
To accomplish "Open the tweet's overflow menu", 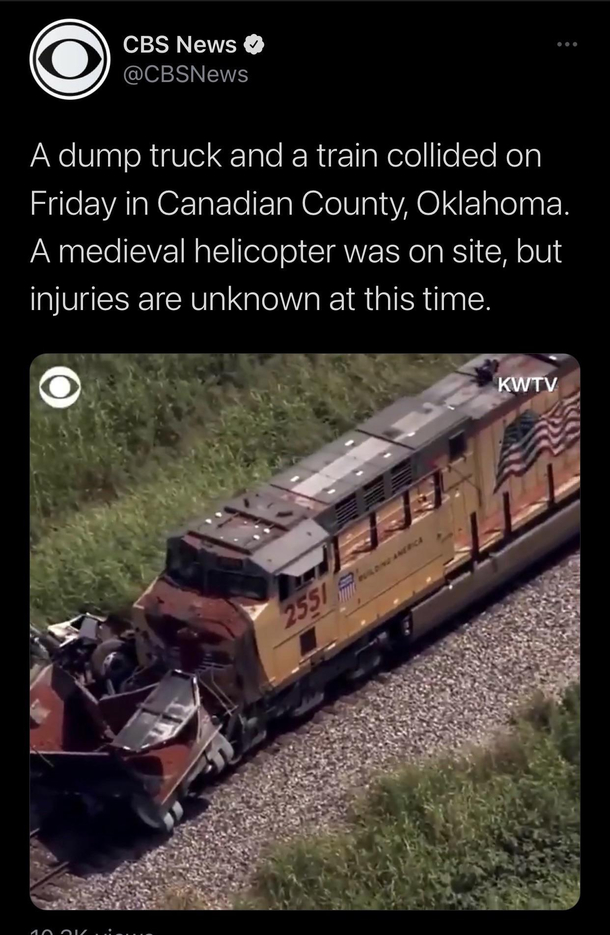I will pos(568,46).
